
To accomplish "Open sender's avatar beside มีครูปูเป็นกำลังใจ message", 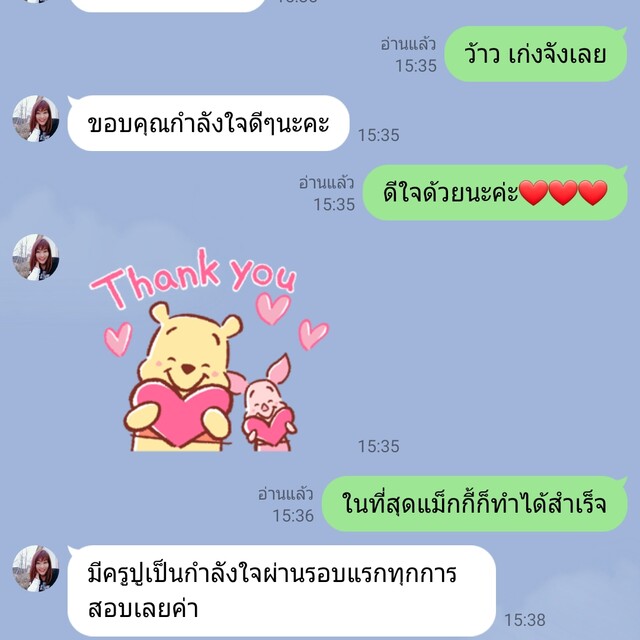I will pos(35,569).
